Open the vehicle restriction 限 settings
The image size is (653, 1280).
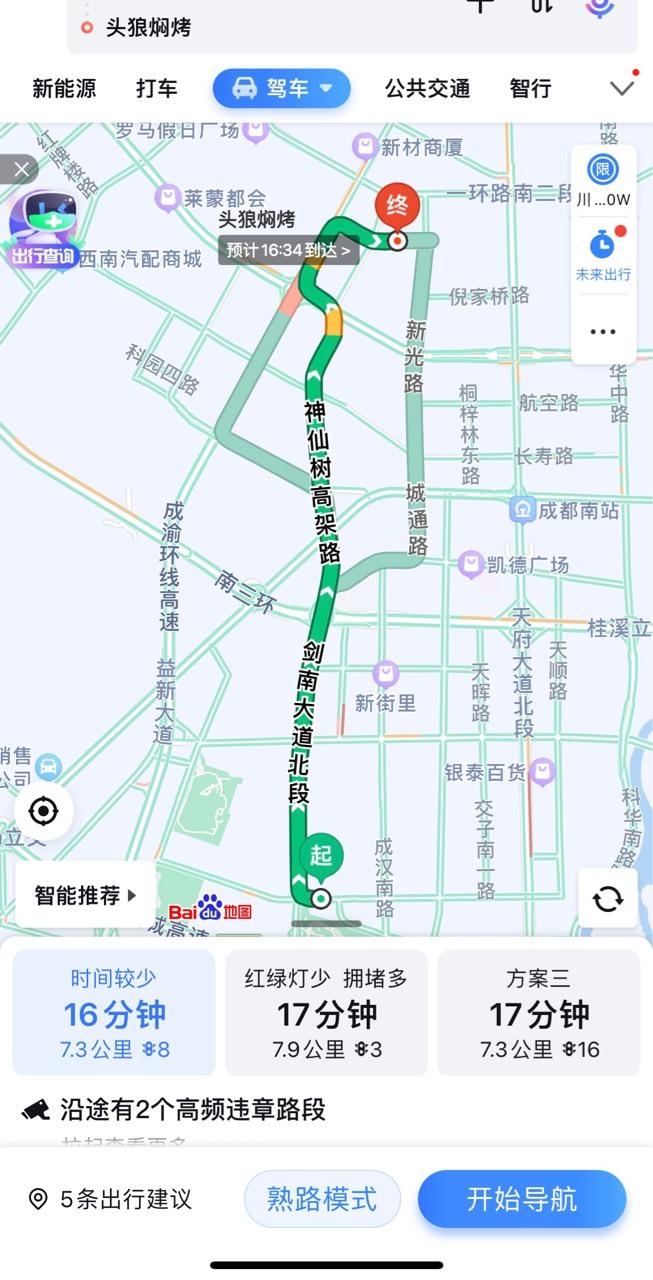603,180
